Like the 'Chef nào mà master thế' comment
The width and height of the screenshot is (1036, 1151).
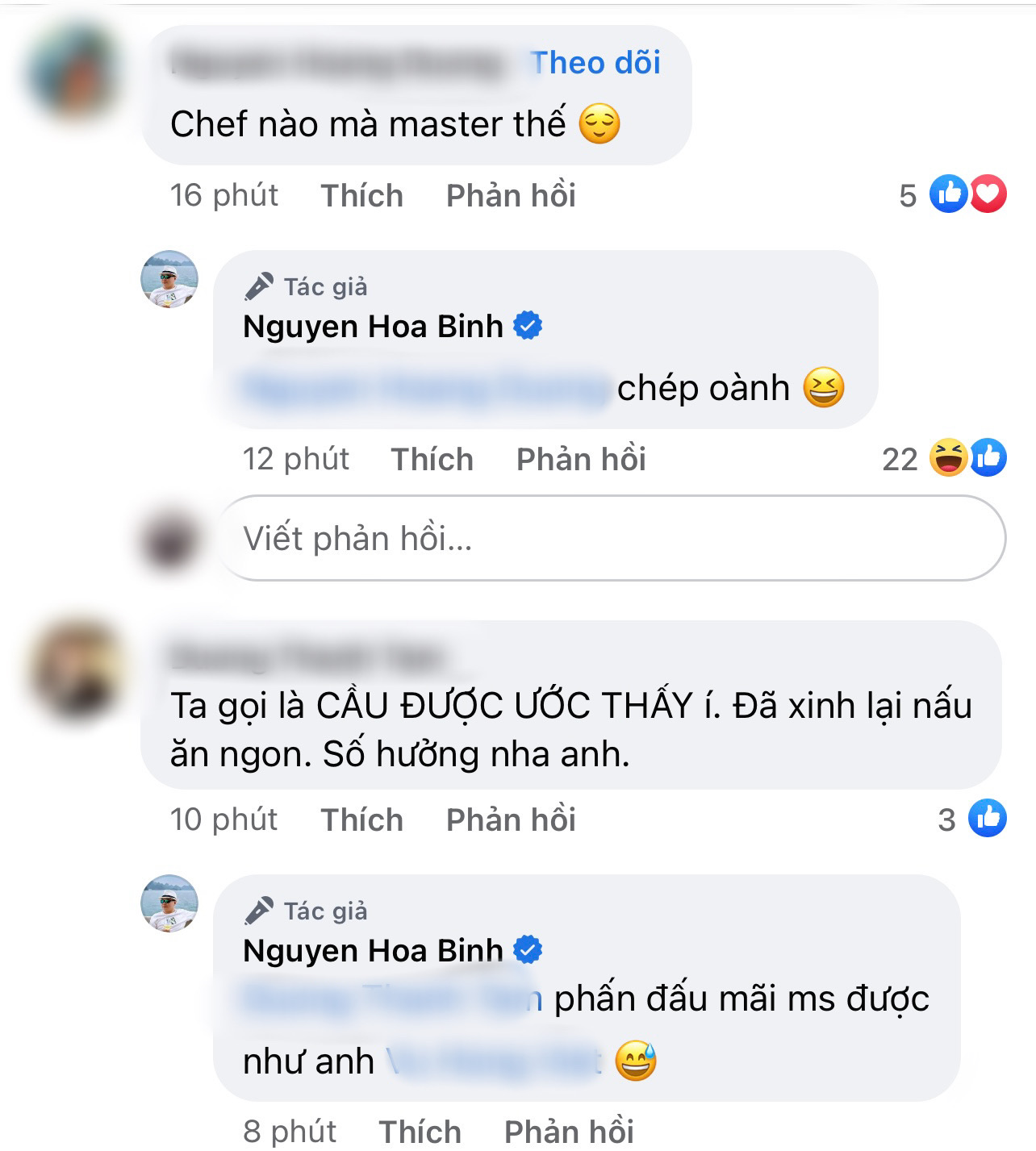[361, 195]
